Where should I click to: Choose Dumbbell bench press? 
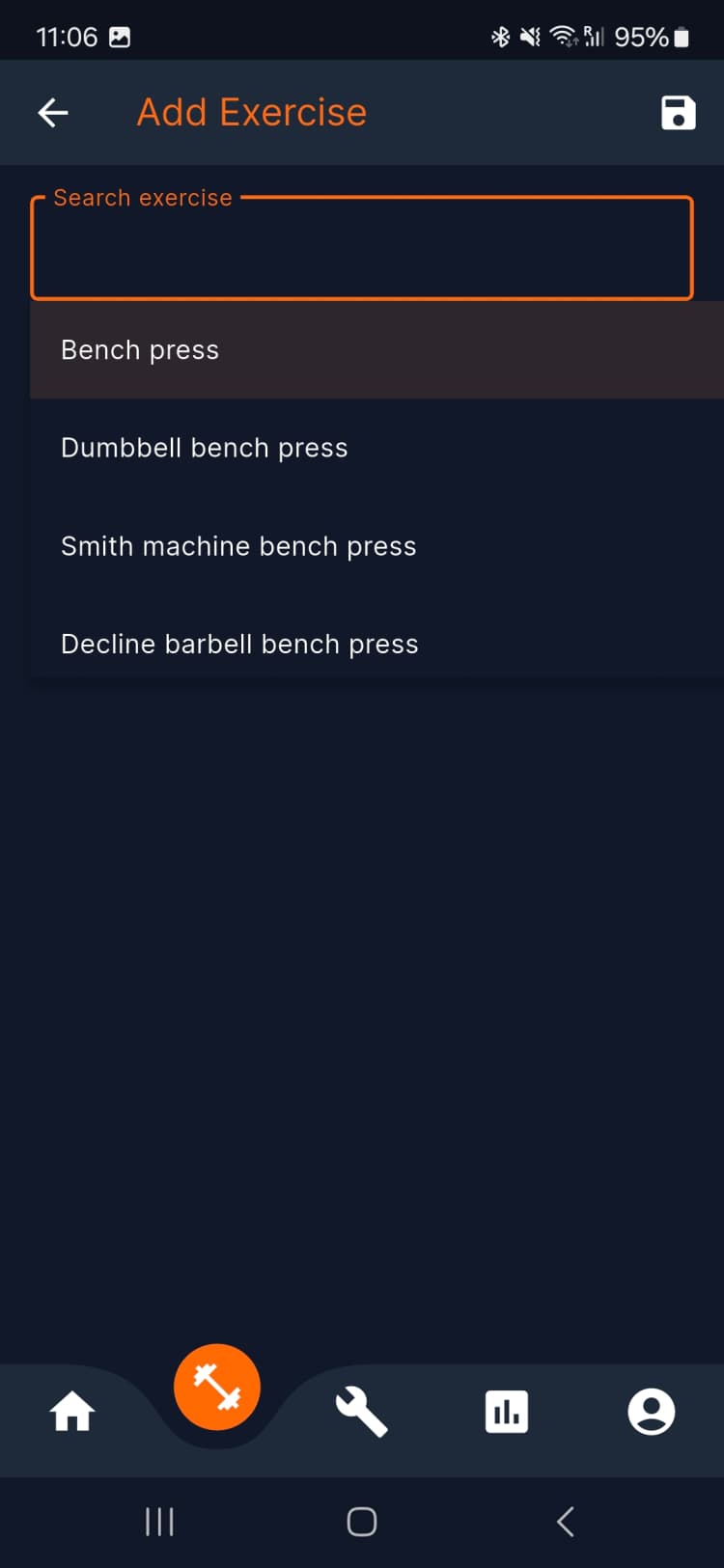(204, 448)
